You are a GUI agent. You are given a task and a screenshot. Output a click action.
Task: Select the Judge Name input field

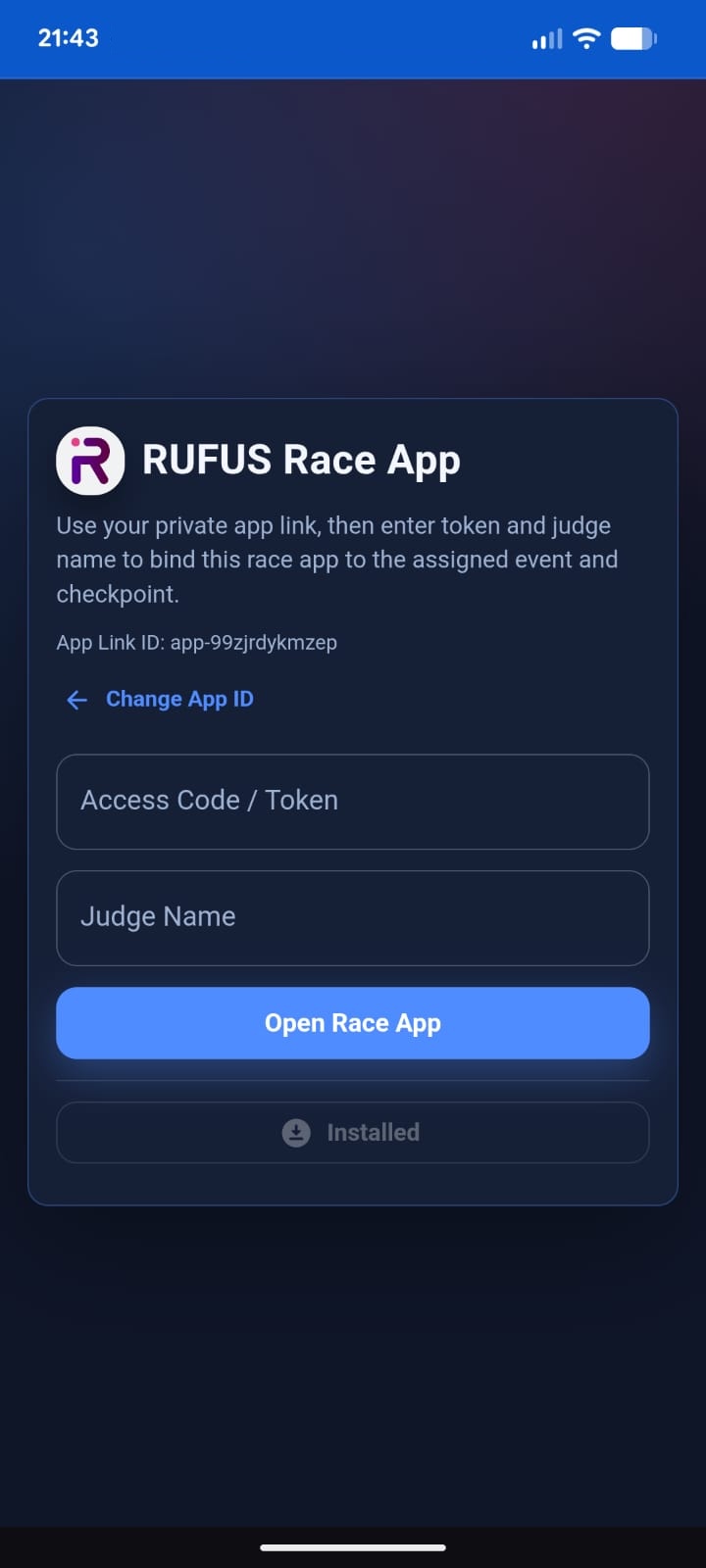pos(353,918)
